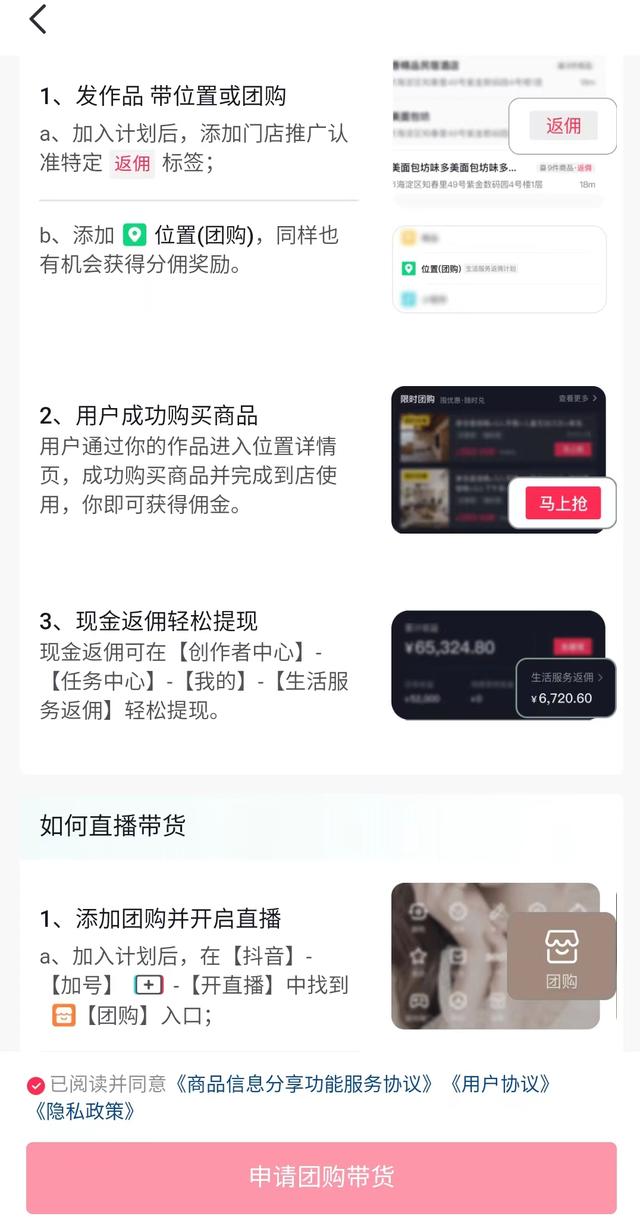Uncheck the 已阅读并同意 agreement checkbox

tap(36, 1085)
